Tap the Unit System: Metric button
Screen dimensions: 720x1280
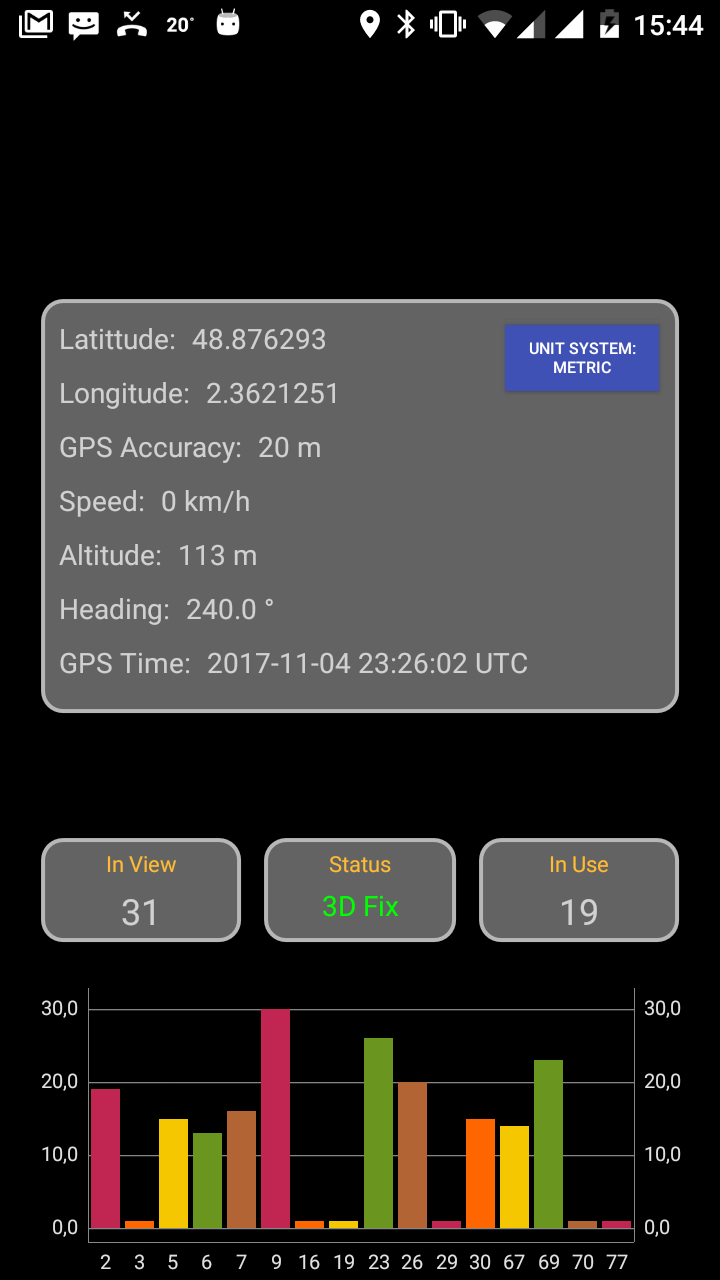582,358
